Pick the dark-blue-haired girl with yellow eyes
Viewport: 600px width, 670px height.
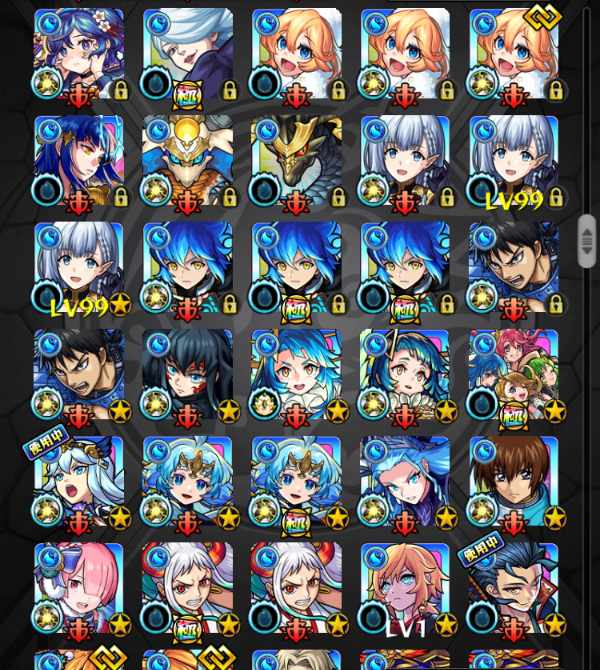pos(78,160)
